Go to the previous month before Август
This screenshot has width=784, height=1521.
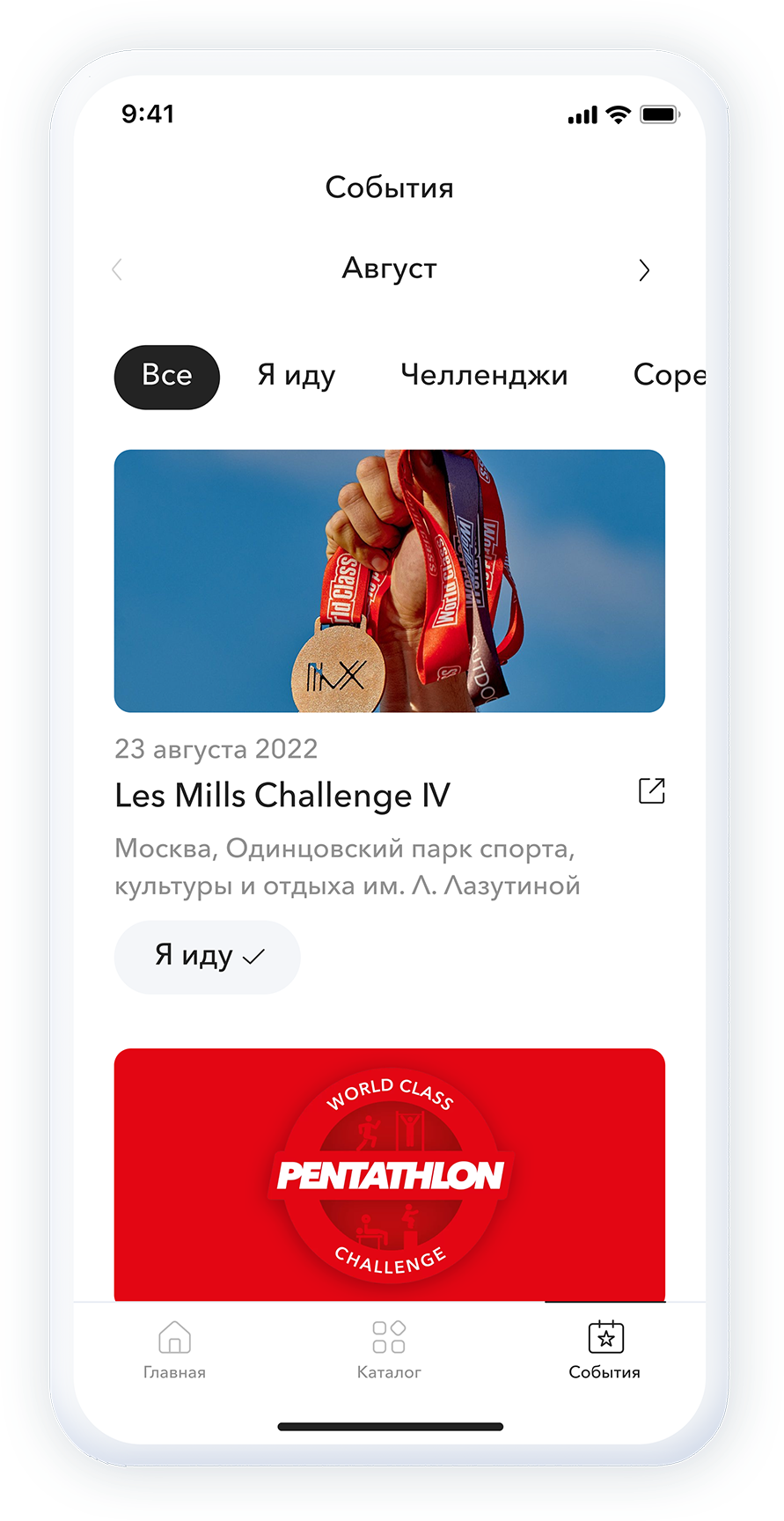click(x=118, y=270)
